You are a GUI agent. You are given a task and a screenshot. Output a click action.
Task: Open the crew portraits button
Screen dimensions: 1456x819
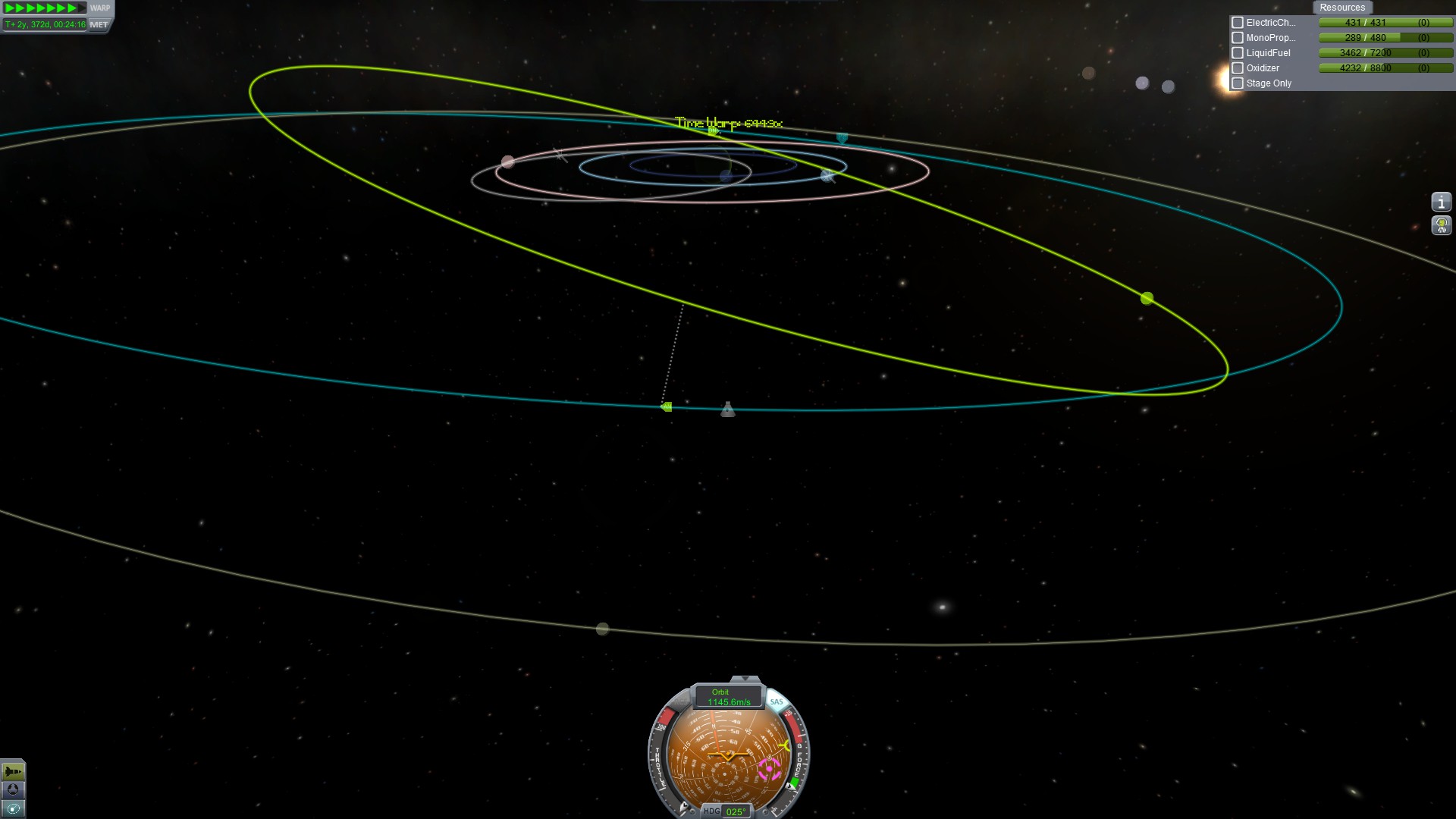[x=1441, y=225]
